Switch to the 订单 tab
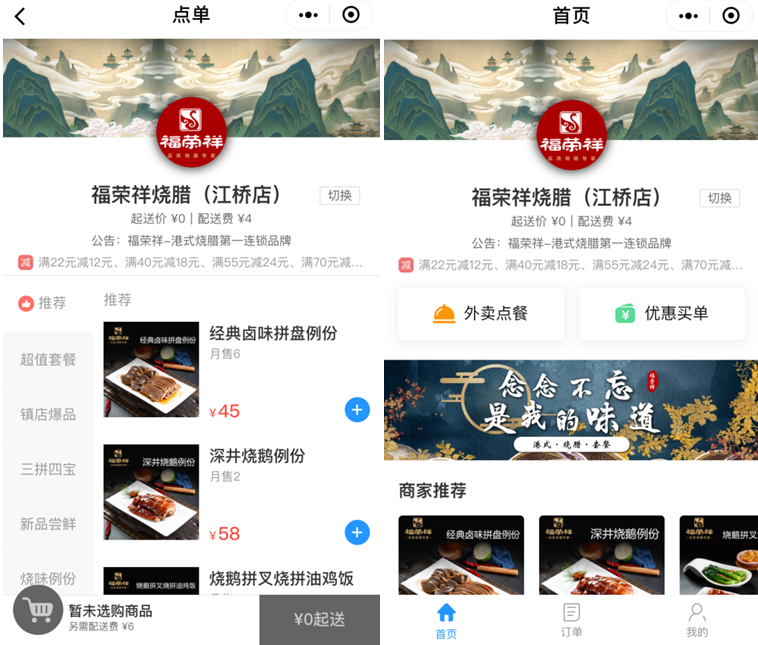The image size is (758, 645). pyautogui.click(x=571, y=620)
